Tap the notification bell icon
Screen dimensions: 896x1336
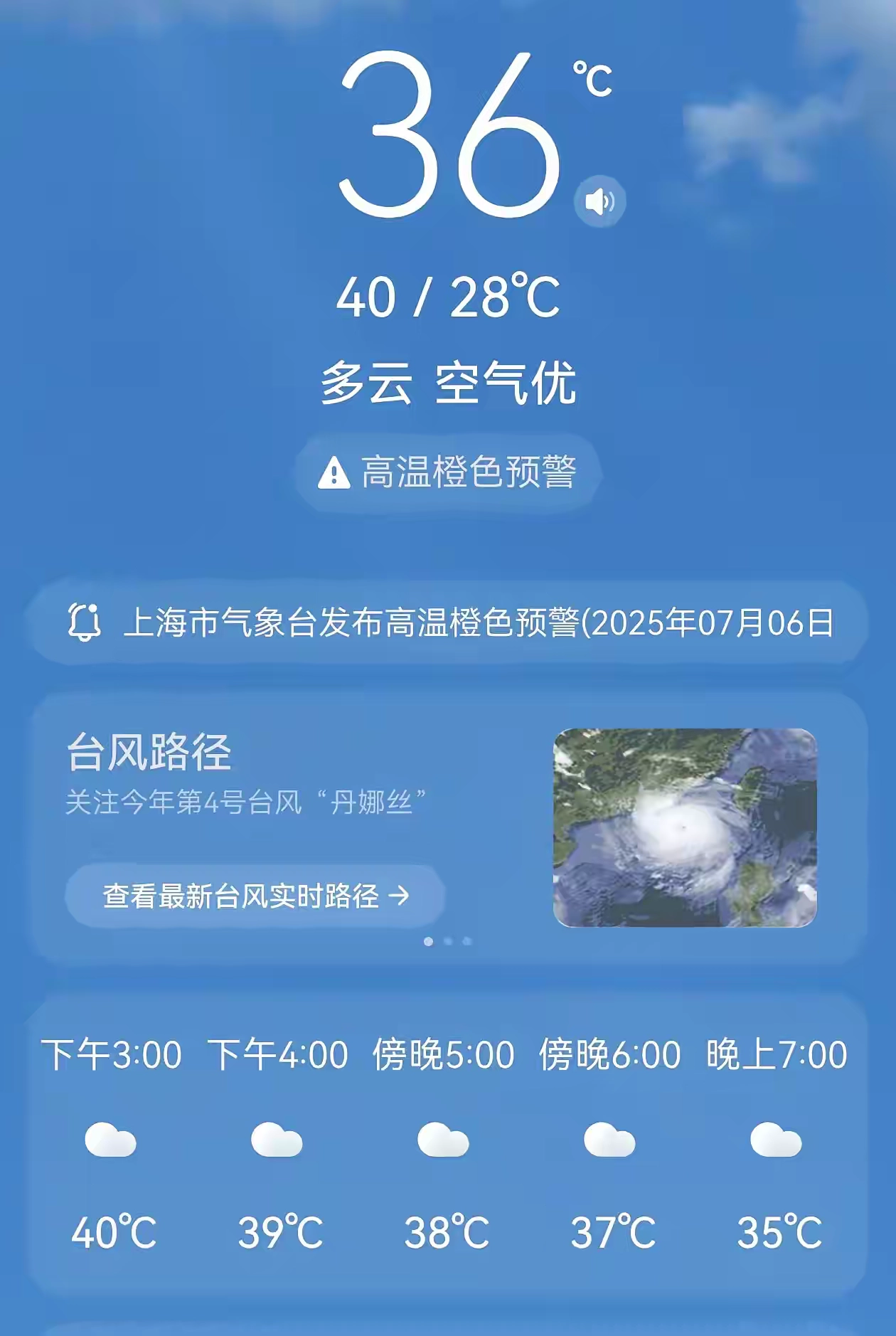(x=85, y=624)
